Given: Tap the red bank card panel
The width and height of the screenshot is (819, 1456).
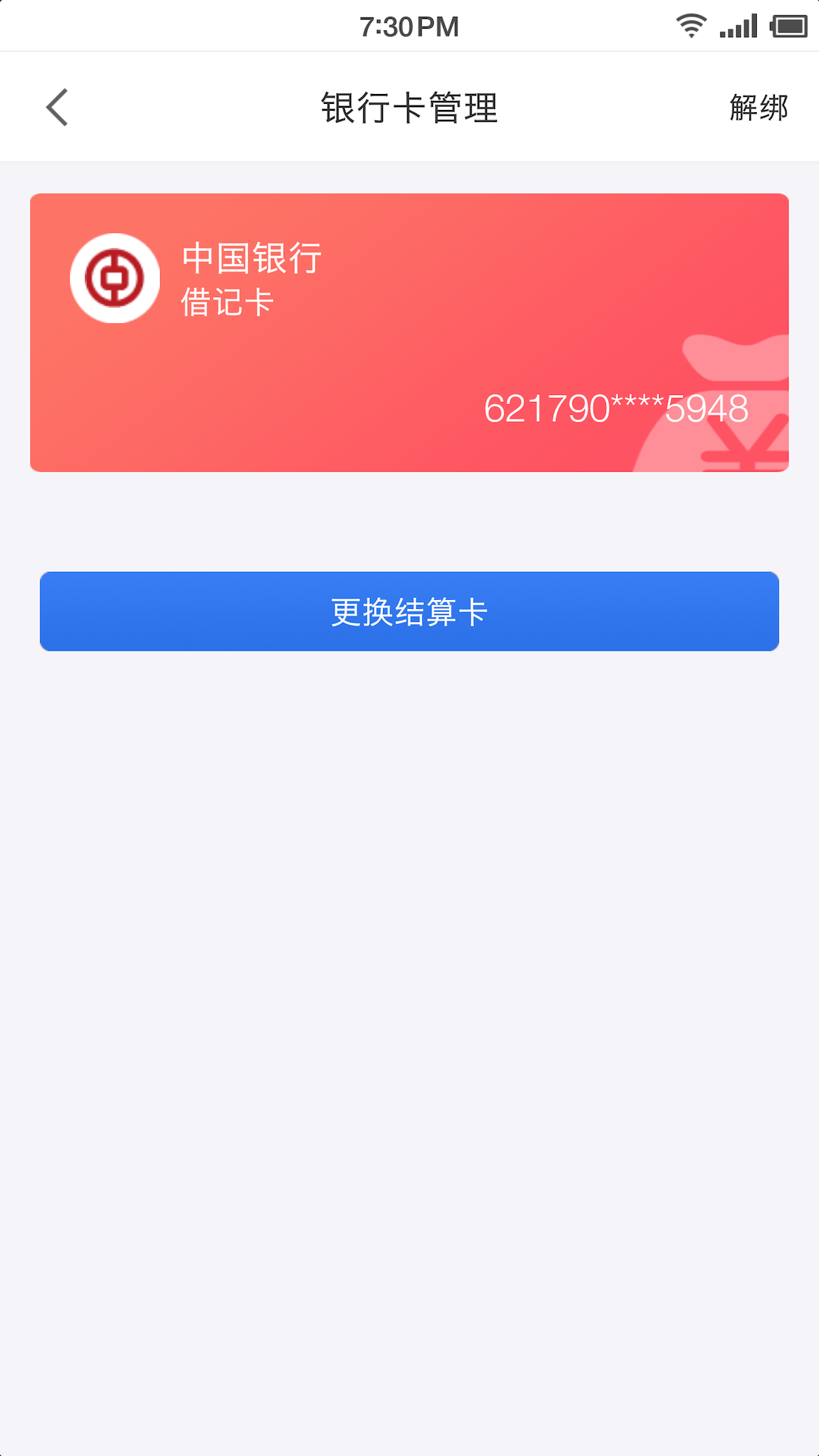Looking at the screenshot, I should click(x=409, y=332).
